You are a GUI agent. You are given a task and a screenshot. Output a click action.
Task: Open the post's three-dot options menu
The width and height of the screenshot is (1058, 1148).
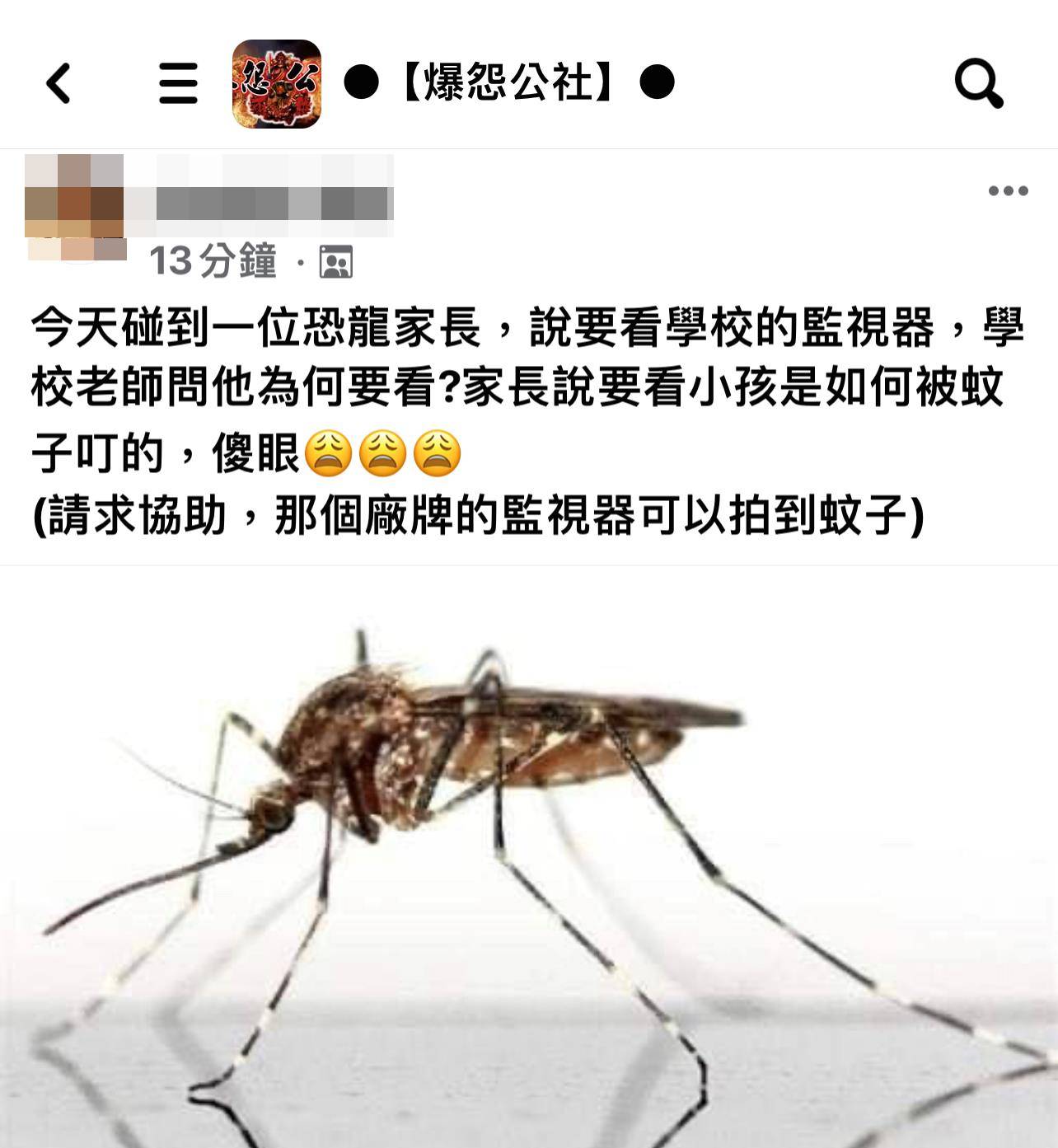pyautogui.click(x=1008, y=191)
